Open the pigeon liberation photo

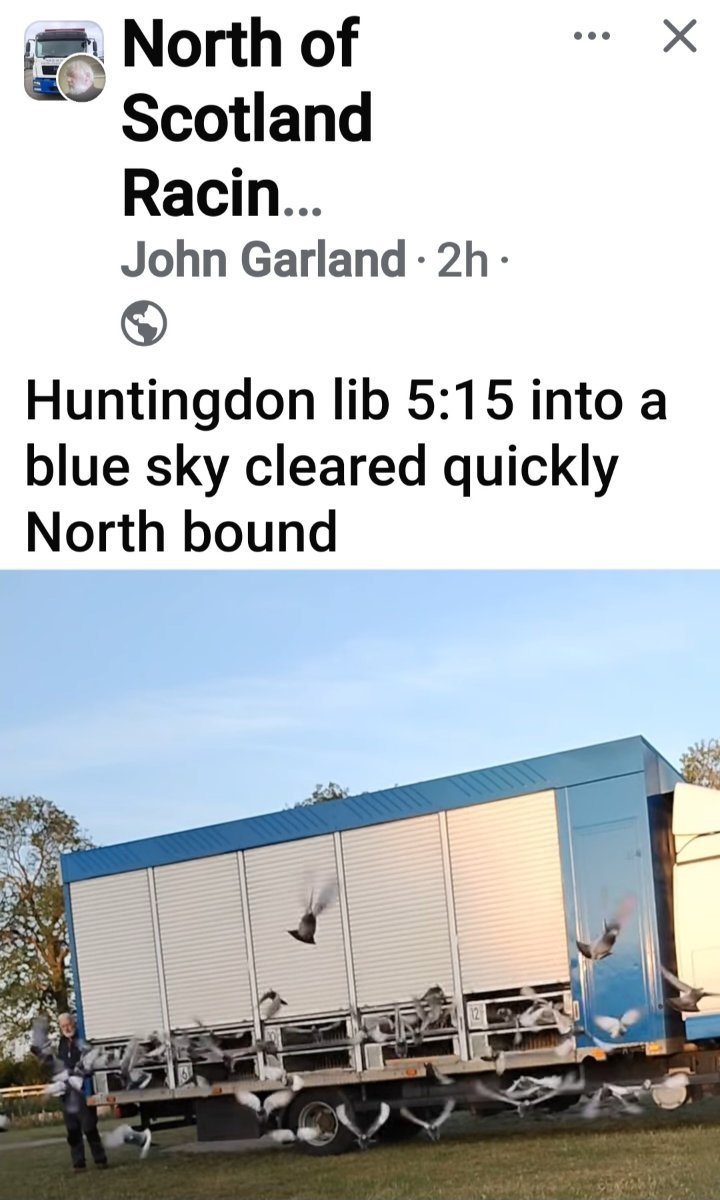[360, 885]
